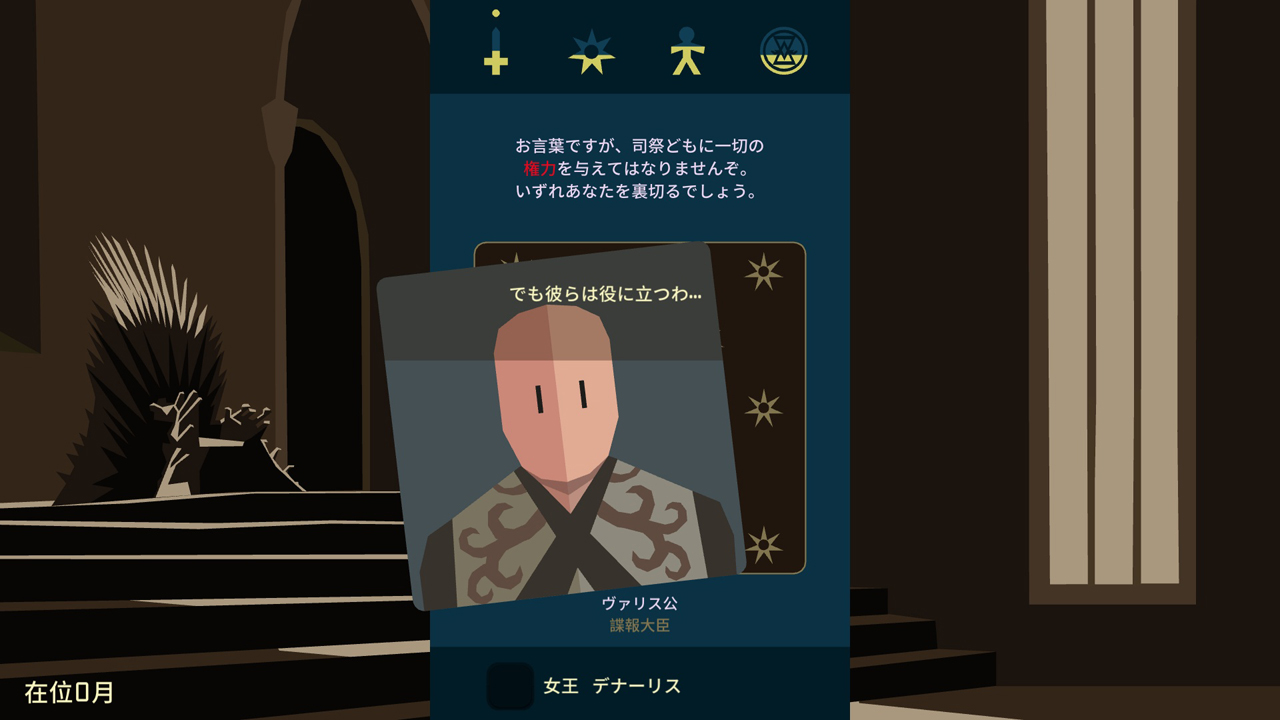Open the Queen Daenerys menu bar
The height and width of the screenshot is (720, 1280).
pos(640,686)
